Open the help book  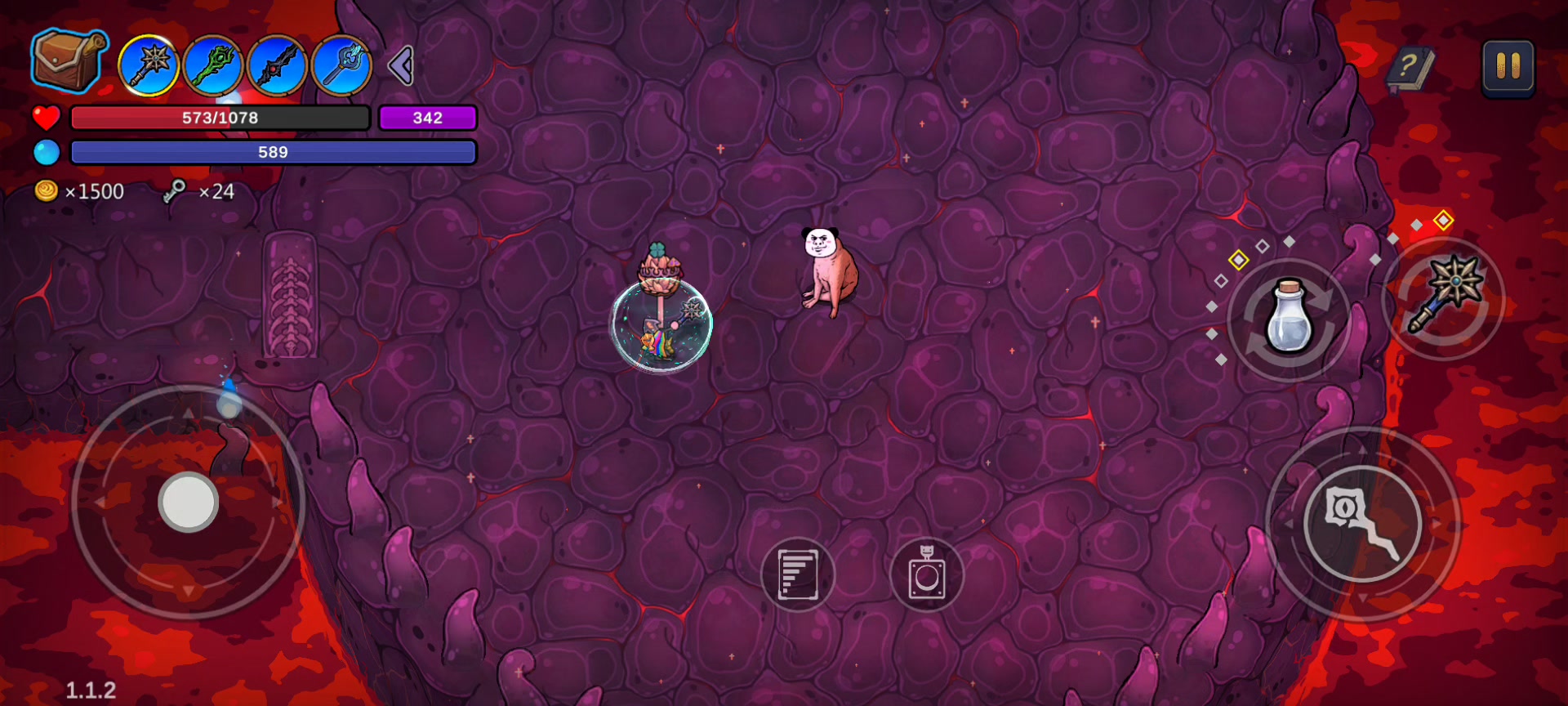click(x=1410, y=68)
